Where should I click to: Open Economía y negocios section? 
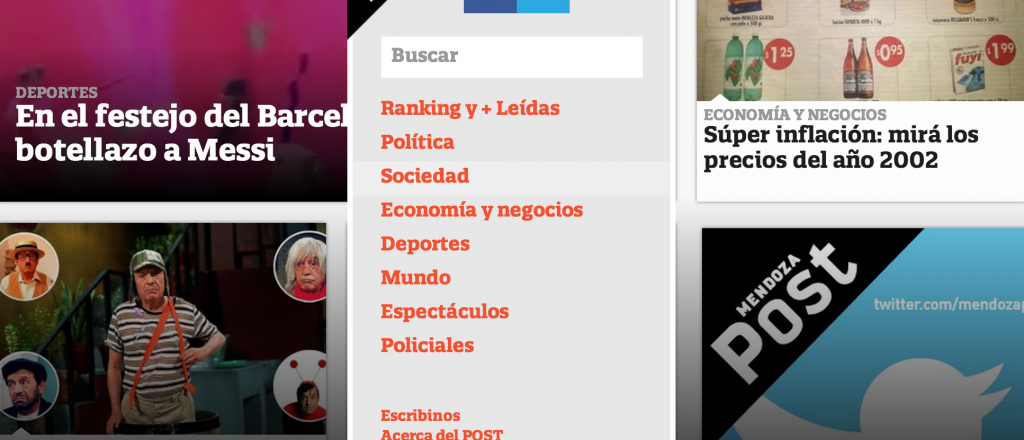click(481, 210)
